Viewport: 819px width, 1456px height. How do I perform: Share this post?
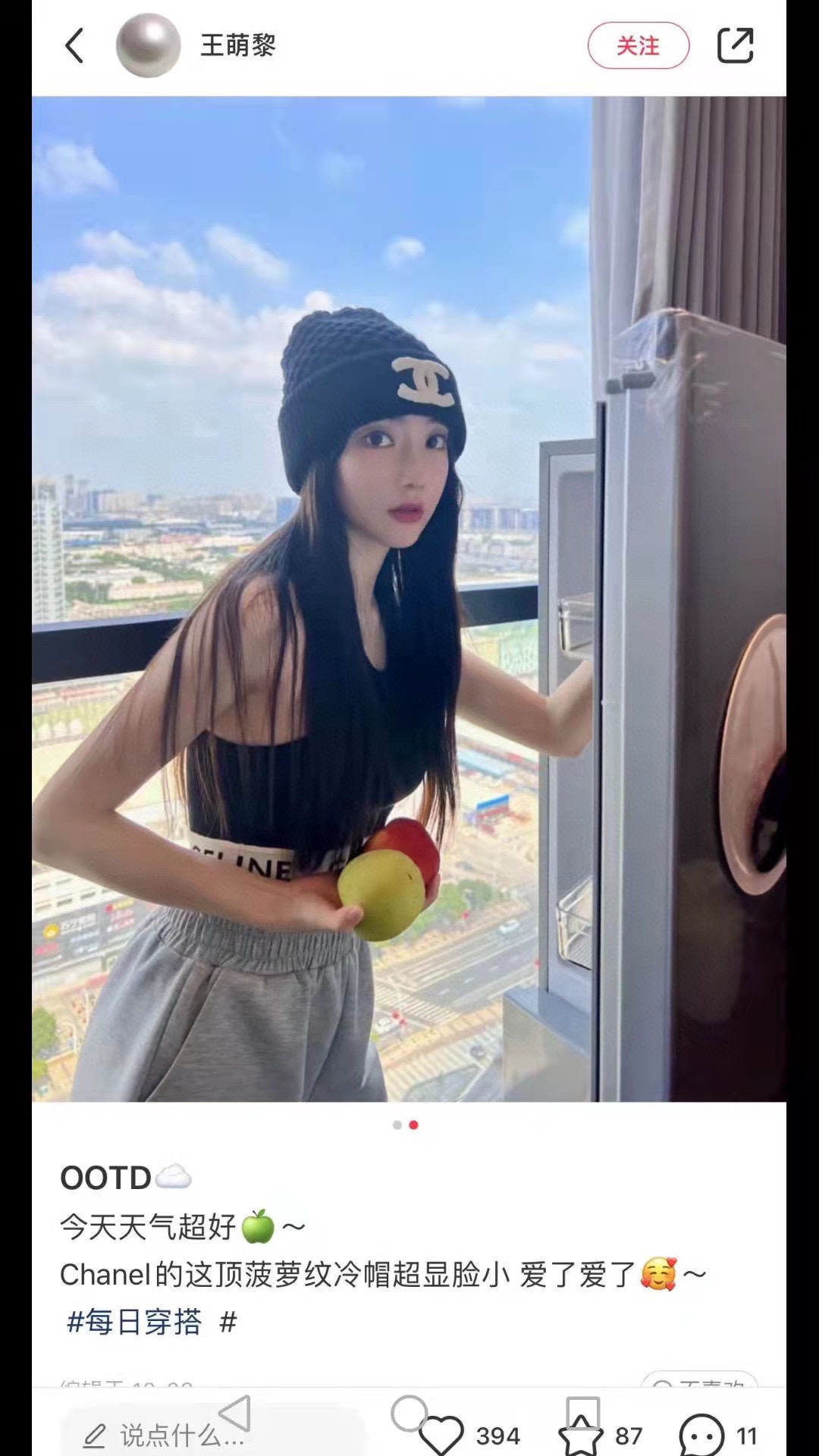(x=735, y=45)
